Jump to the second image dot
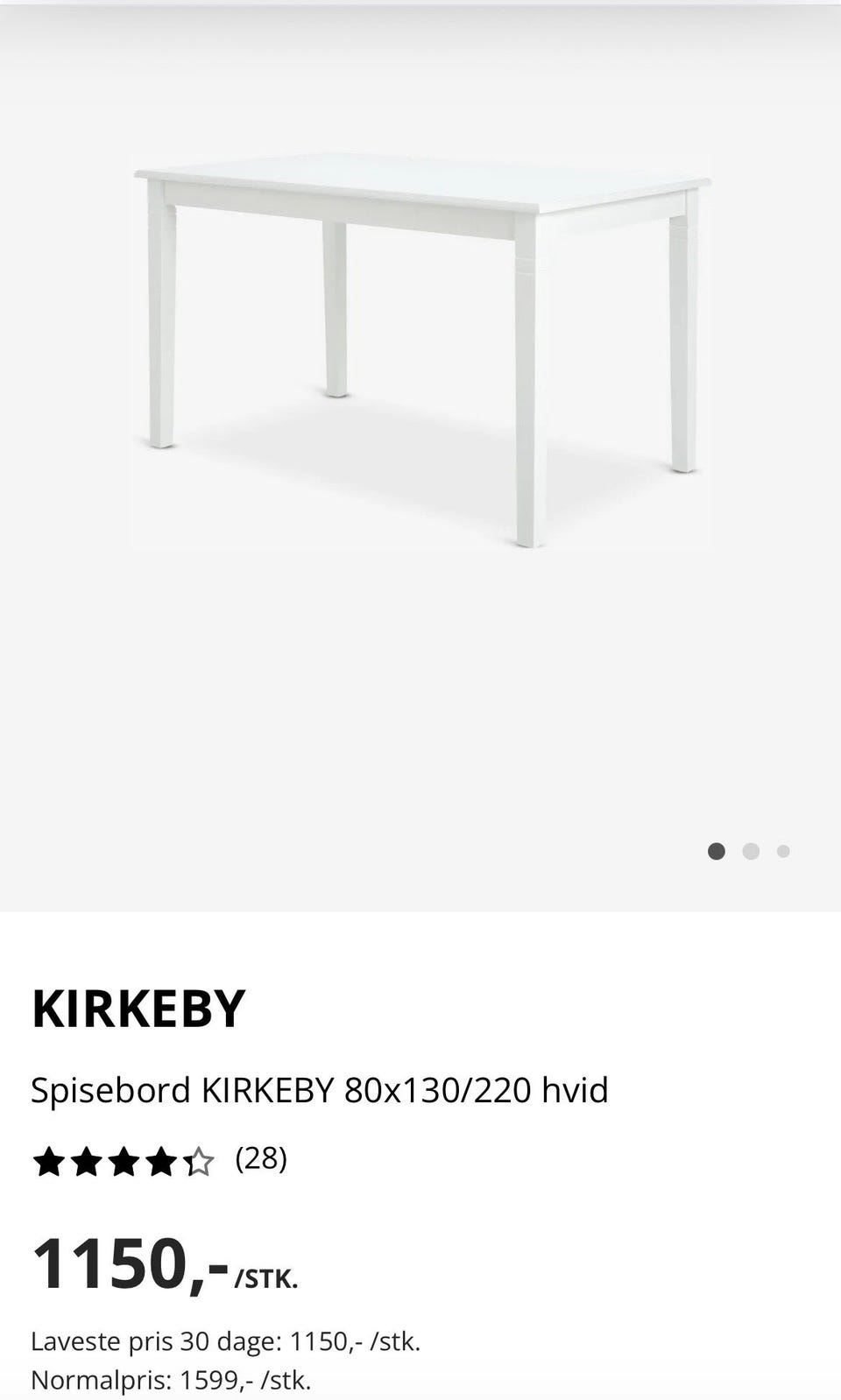Image resolution: width=841 pixels, height=1400 pixels. pos(751,851)
